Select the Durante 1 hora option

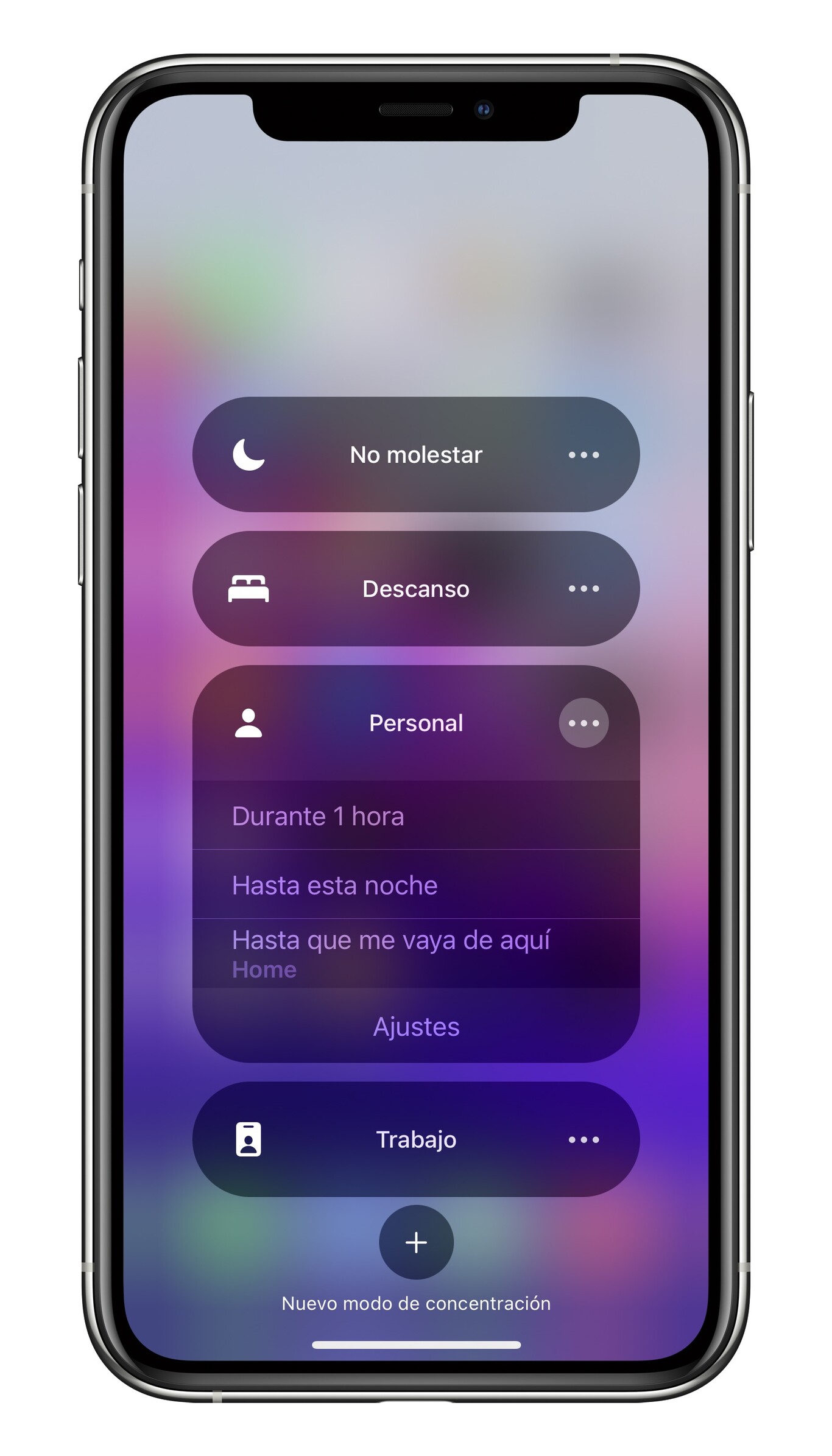pos(318,817)
